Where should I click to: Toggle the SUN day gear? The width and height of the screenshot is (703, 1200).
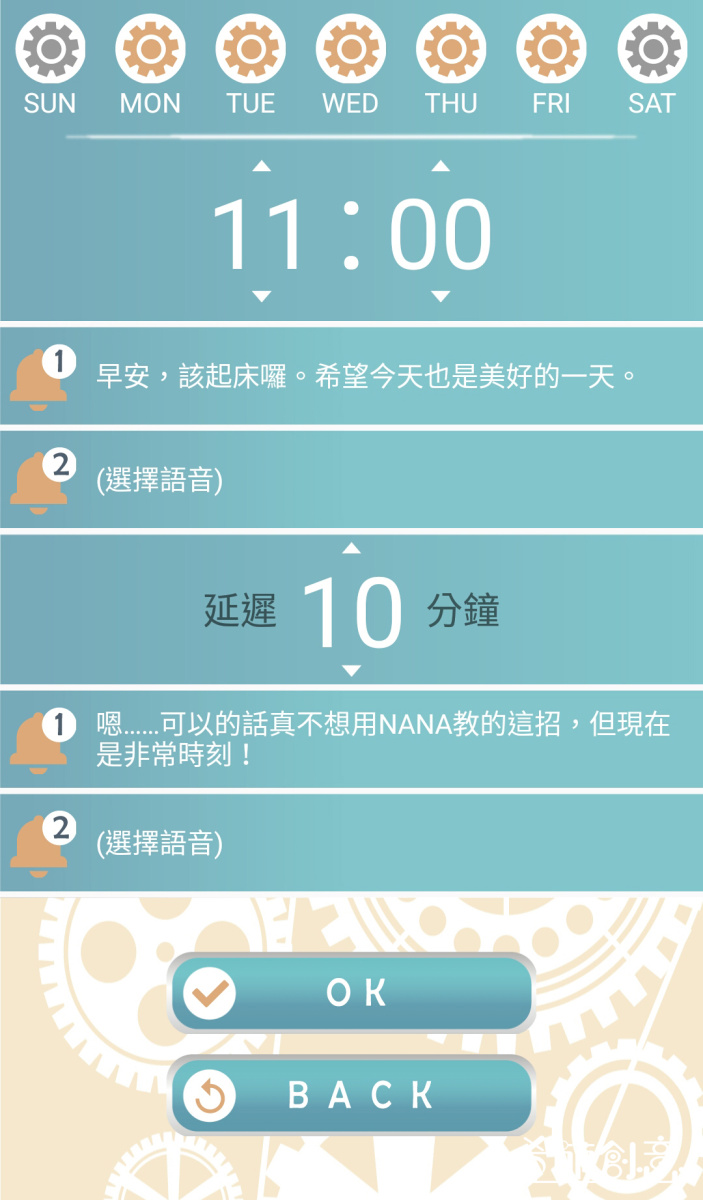pos(50,48)
